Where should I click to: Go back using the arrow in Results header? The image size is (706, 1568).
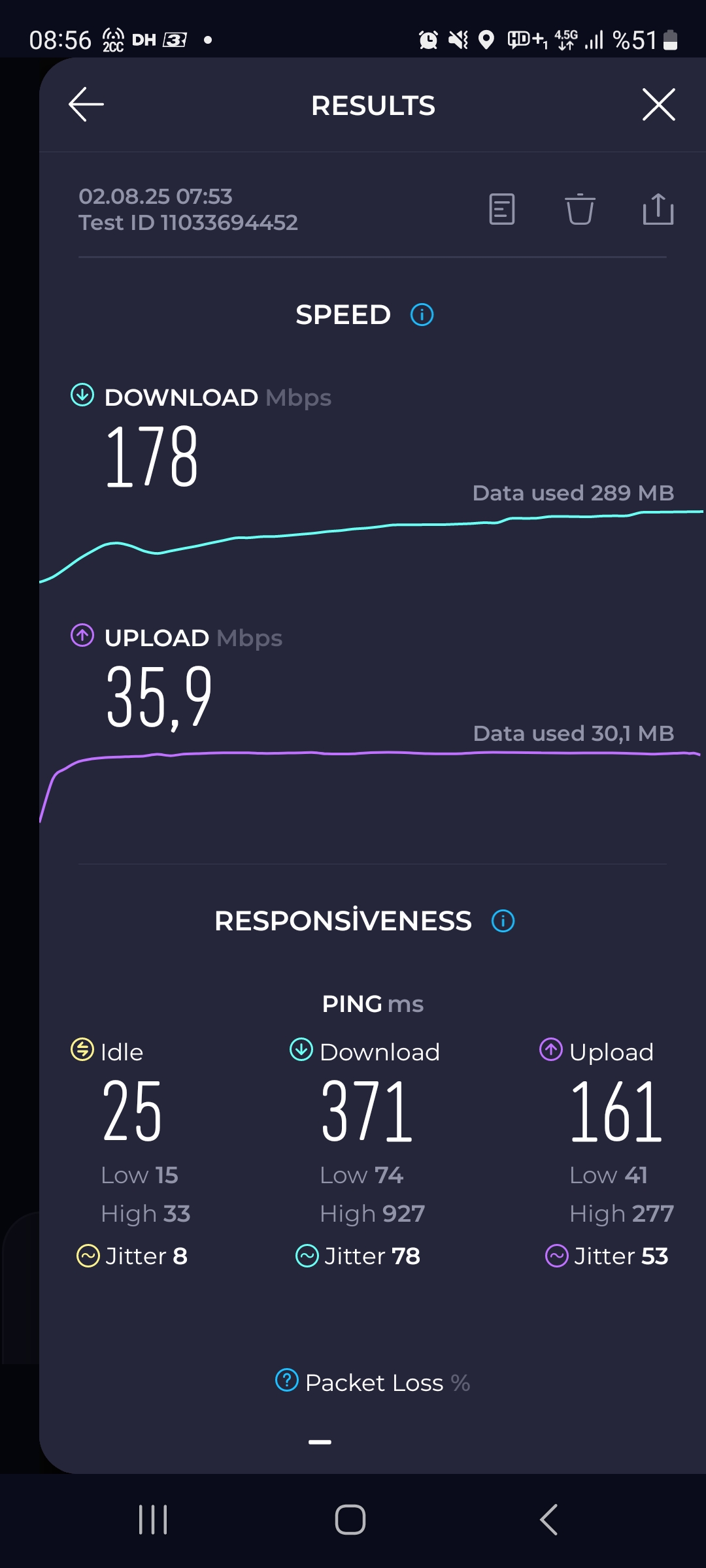pyautogui.click(x=86, y=105)
